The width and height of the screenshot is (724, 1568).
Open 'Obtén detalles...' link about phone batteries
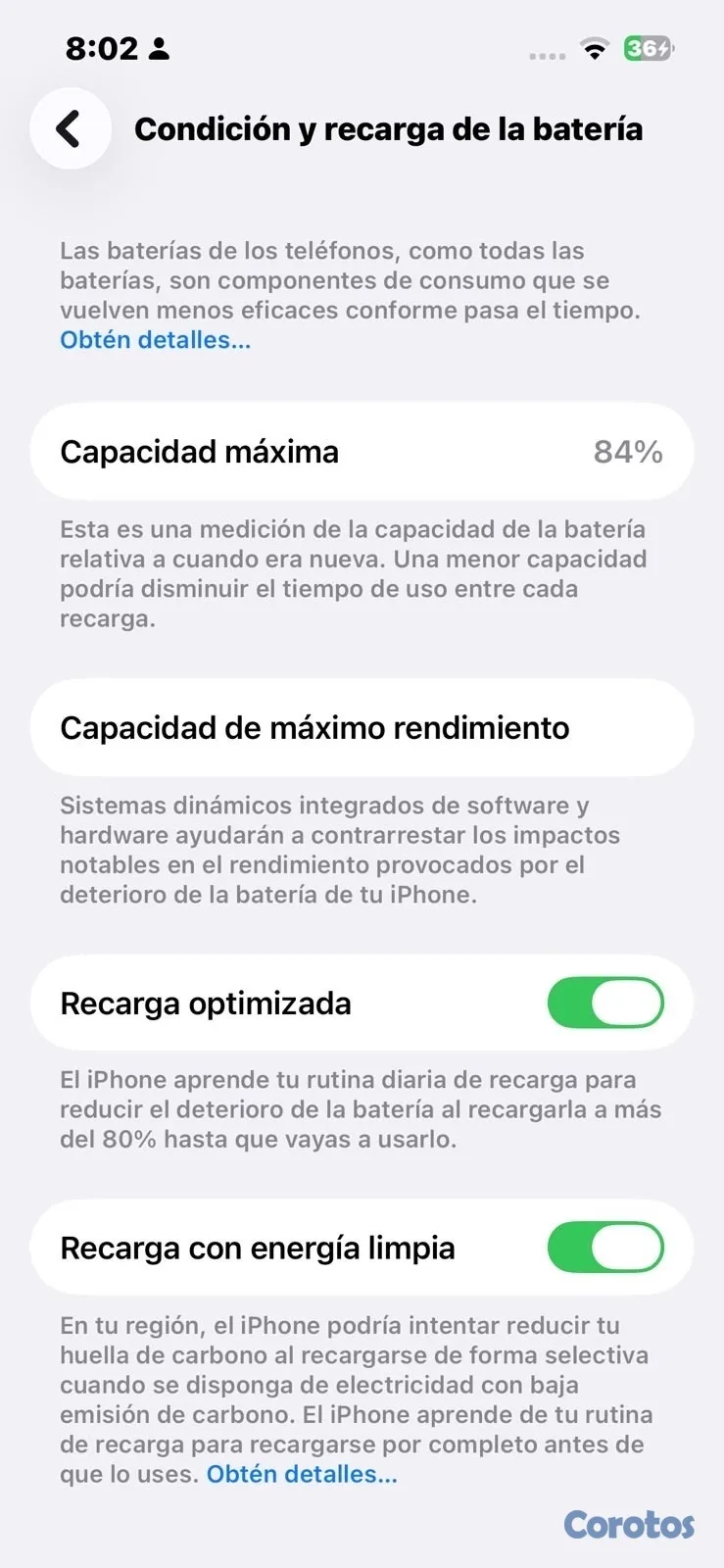pyautogui.click(x=156, y=340)
